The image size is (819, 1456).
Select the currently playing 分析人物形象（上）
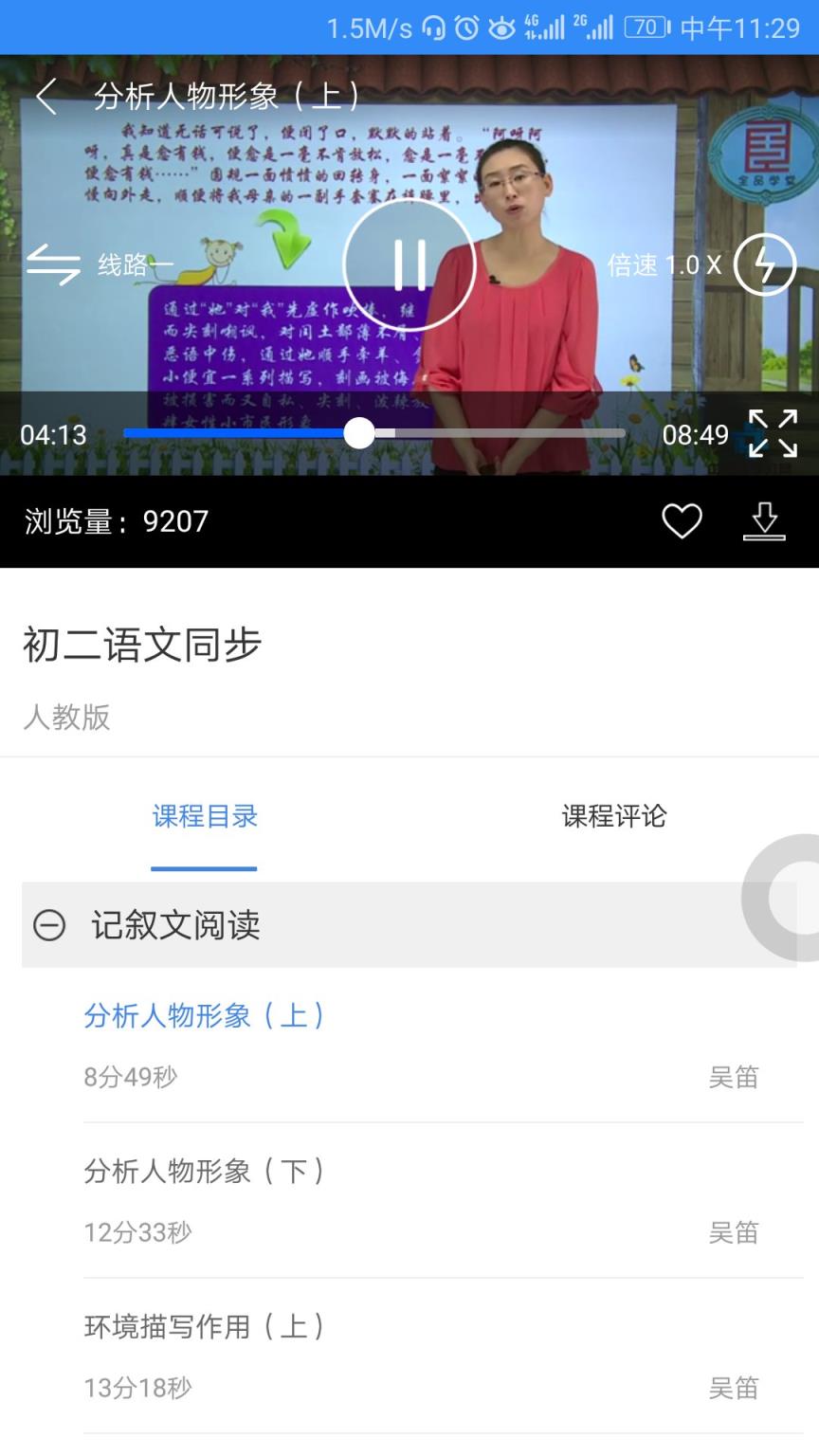point(204,1014)
